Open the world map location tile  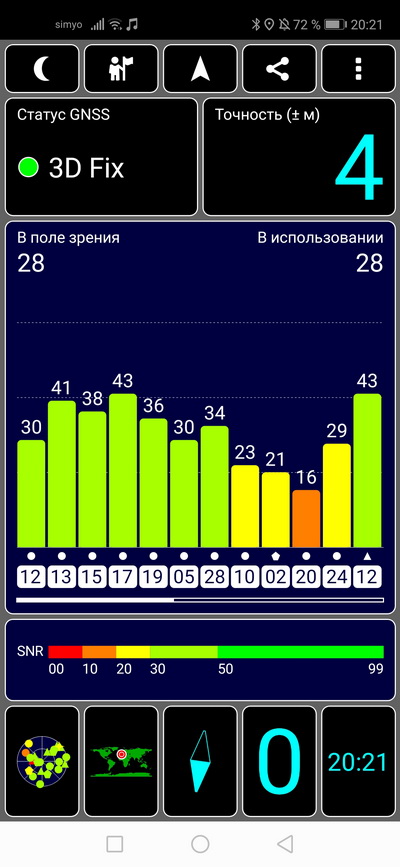pos(121,761)
